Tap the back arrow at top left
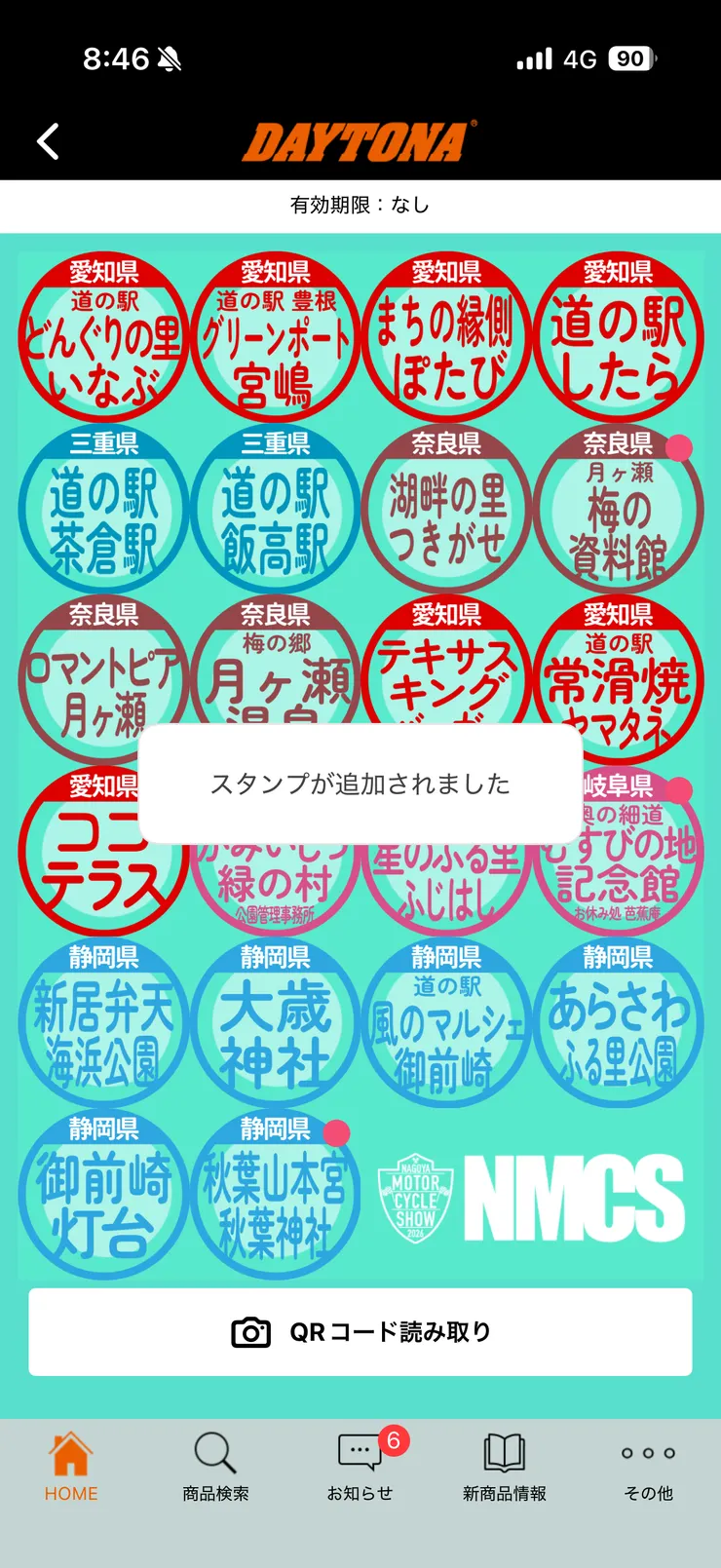The image size is (721, 1568). coord(46,141)
